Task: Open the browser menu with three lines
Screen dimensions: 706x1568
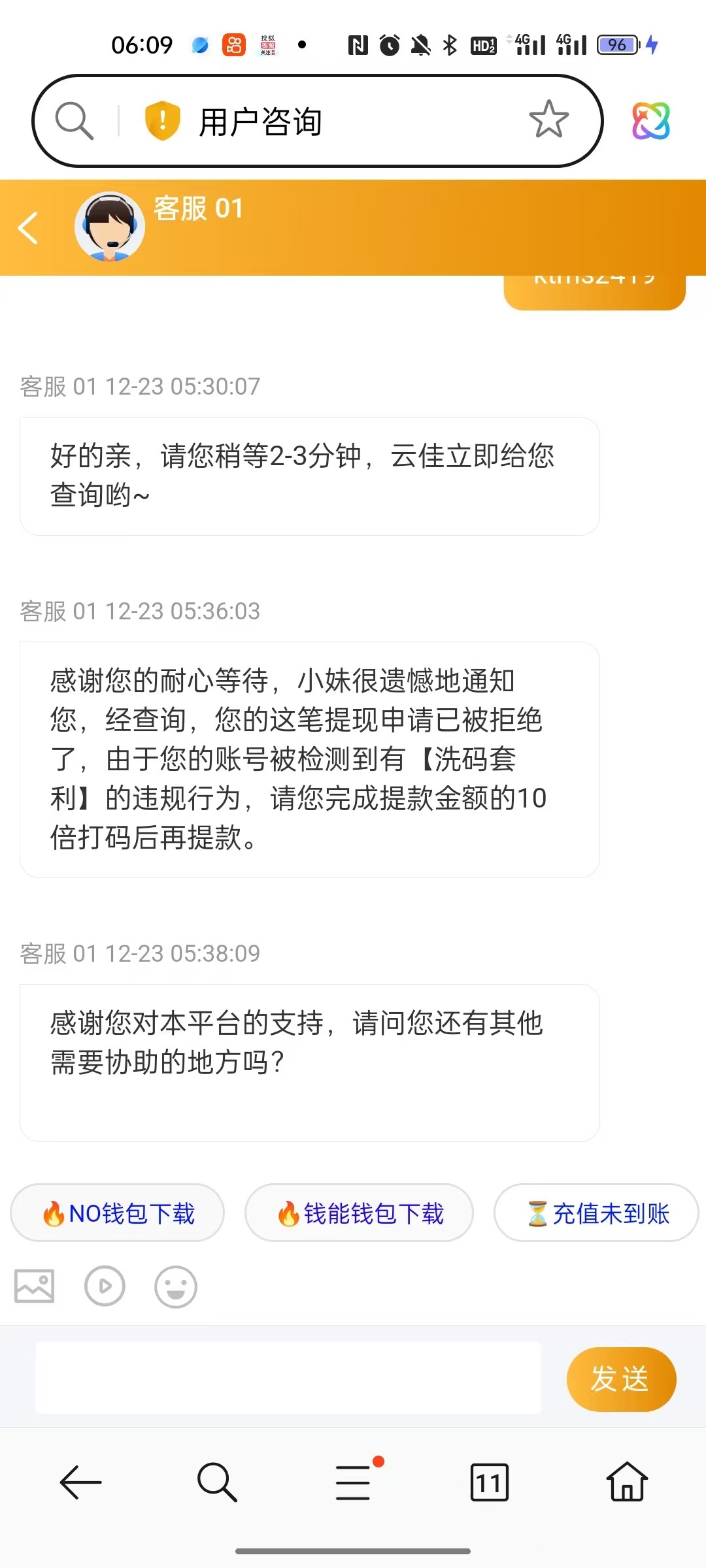Action: pos(354,1482)
